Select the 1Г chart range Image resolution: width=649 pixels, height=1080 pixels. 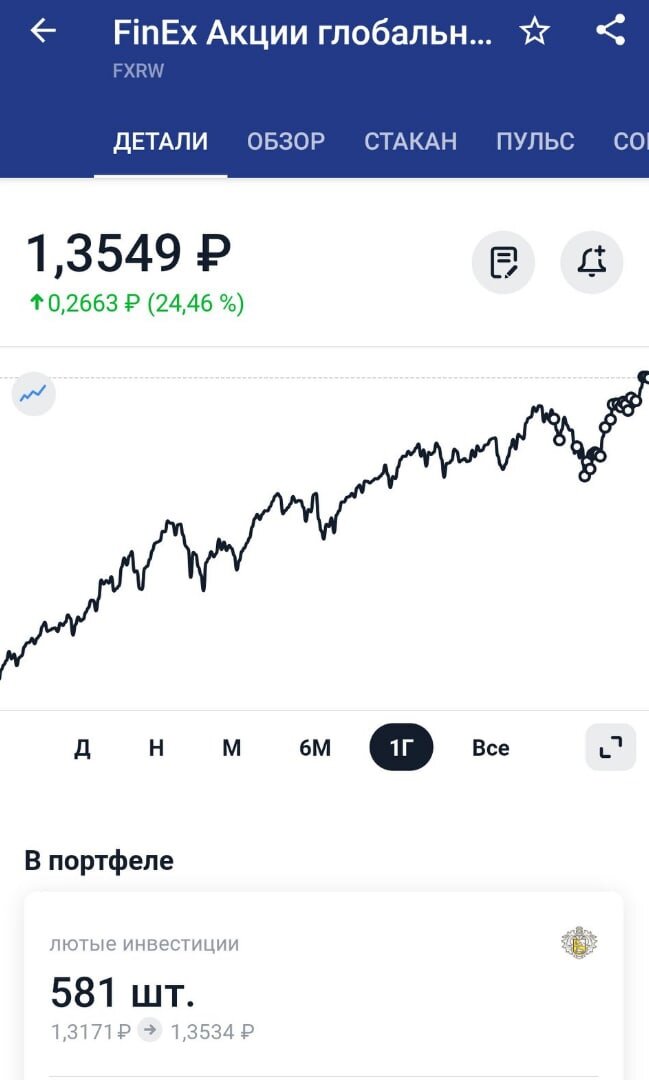pos(401,748)
